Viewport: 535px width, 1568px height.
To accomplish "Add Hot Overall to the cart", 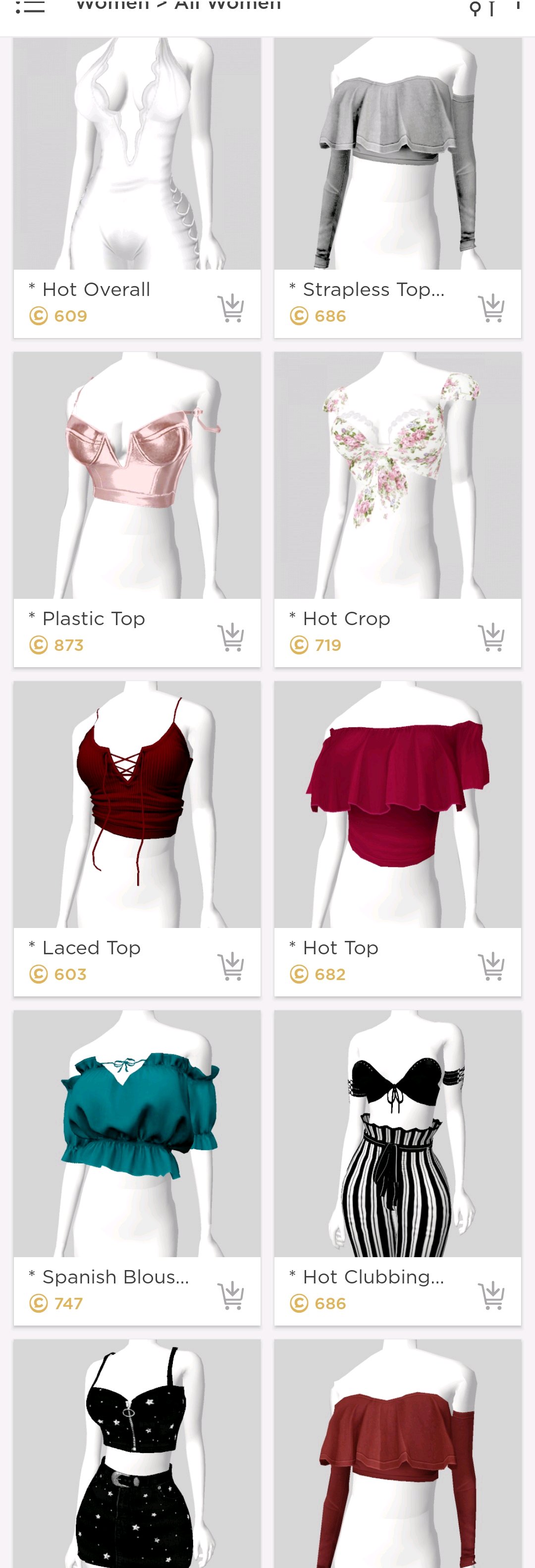I will (x=231, y=308).
